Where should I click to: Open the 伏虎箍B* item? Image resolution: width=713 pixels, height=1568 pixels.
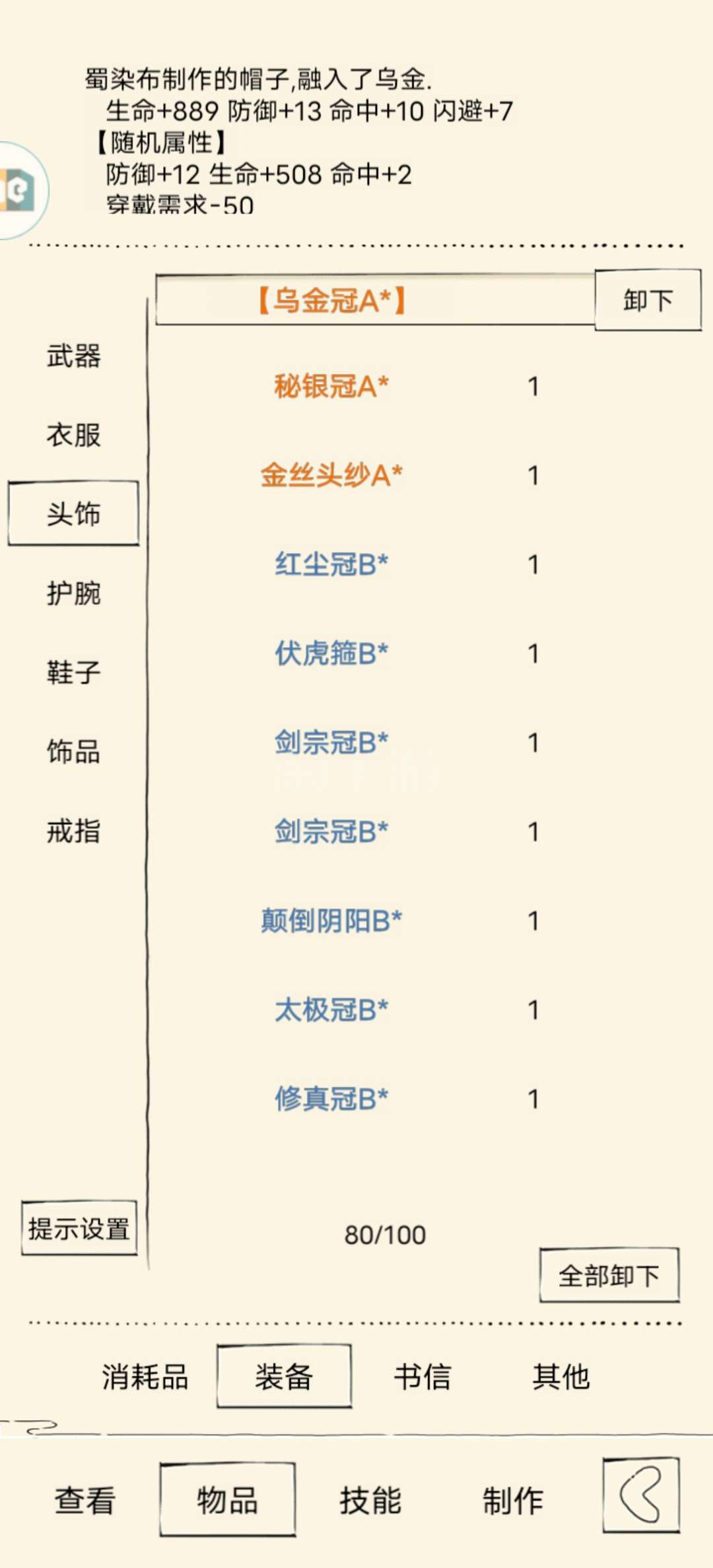[x=331, y=653]
